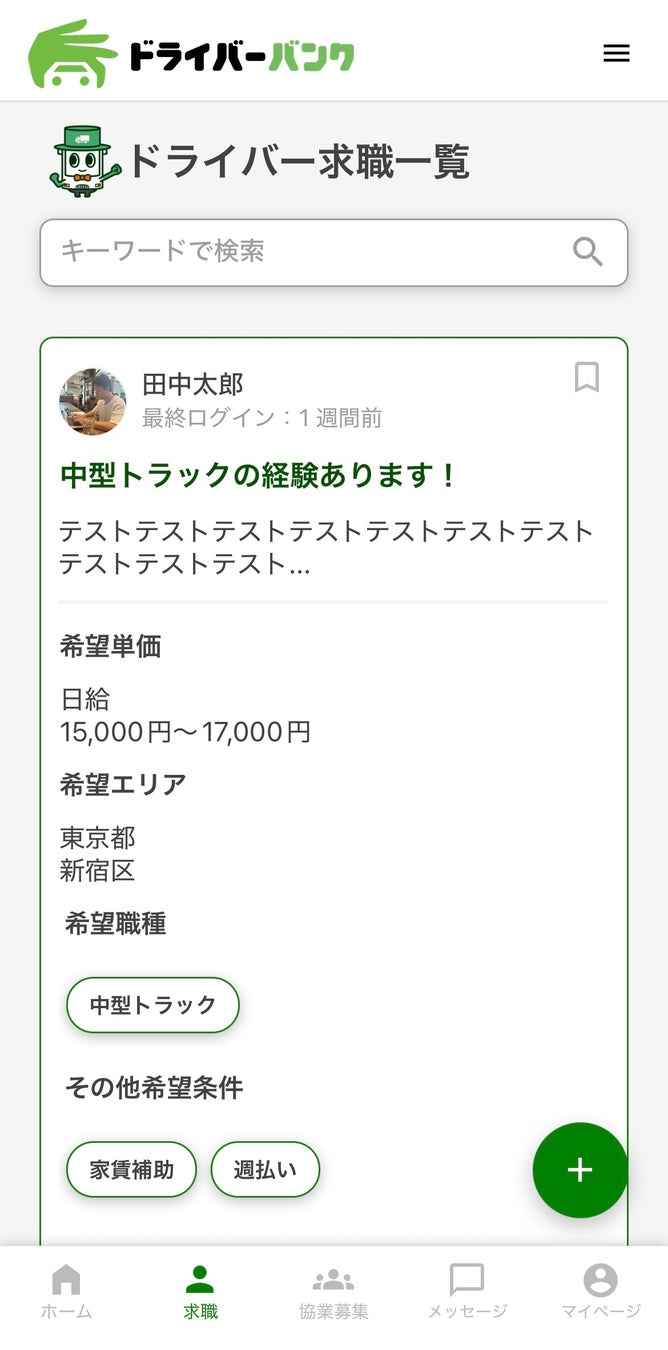Screen dimensions: 668x1350
Task: Bookmark 田中太郎's job listing
Action: [587, 378]
